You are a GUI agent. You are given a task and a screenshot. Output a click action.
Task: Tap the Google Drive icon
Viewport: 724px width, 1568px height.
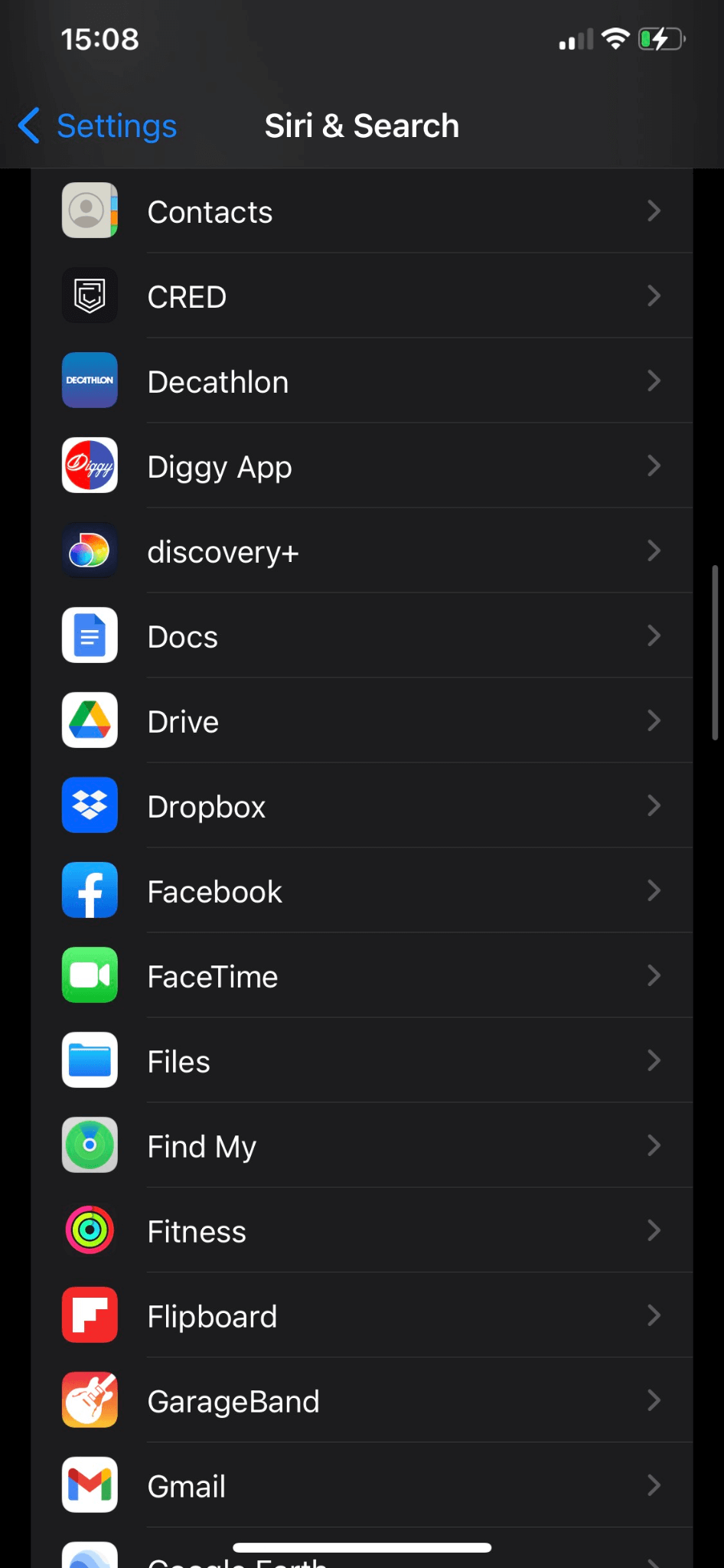tap(90, 720)
